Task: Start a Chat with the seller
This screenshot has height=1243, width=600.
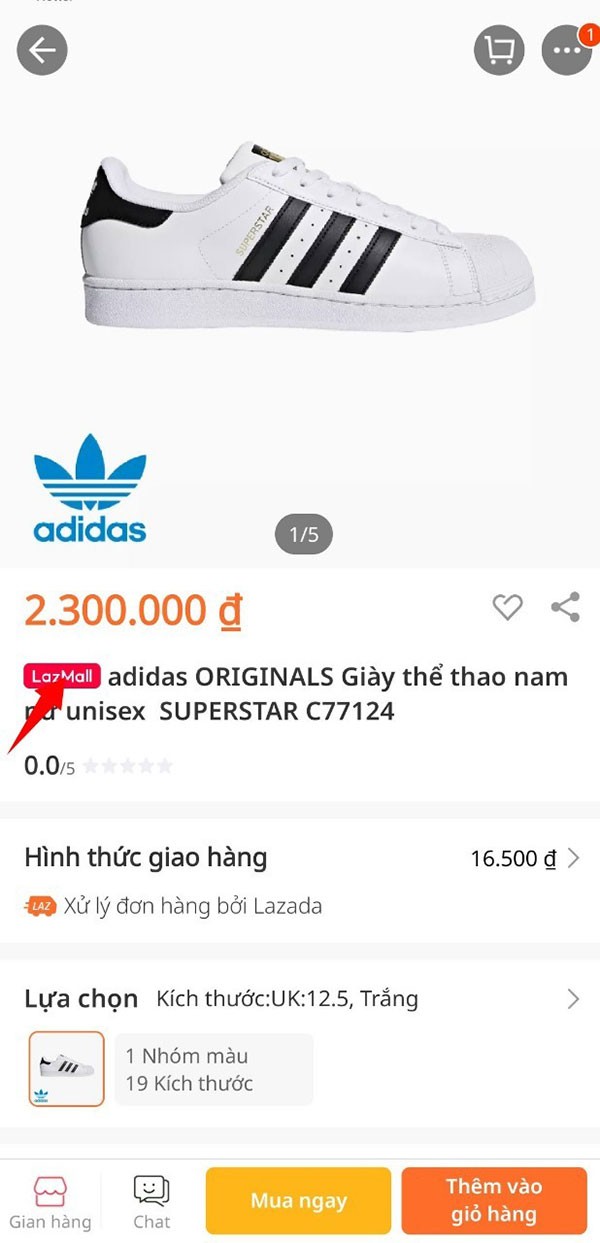Action: (x=151, y=1201)
